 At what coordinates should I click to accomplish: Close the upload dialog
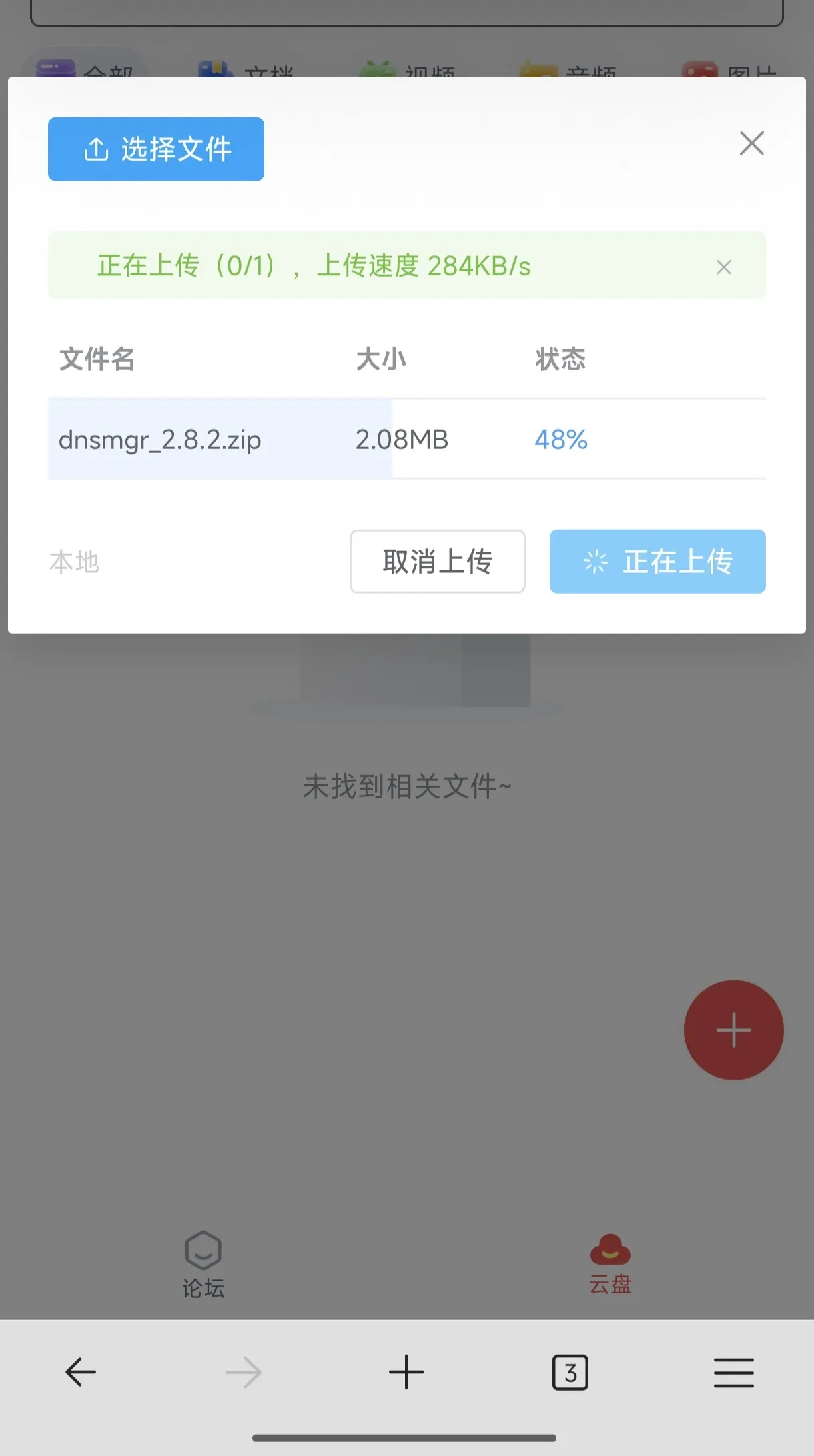click(751, 143)
